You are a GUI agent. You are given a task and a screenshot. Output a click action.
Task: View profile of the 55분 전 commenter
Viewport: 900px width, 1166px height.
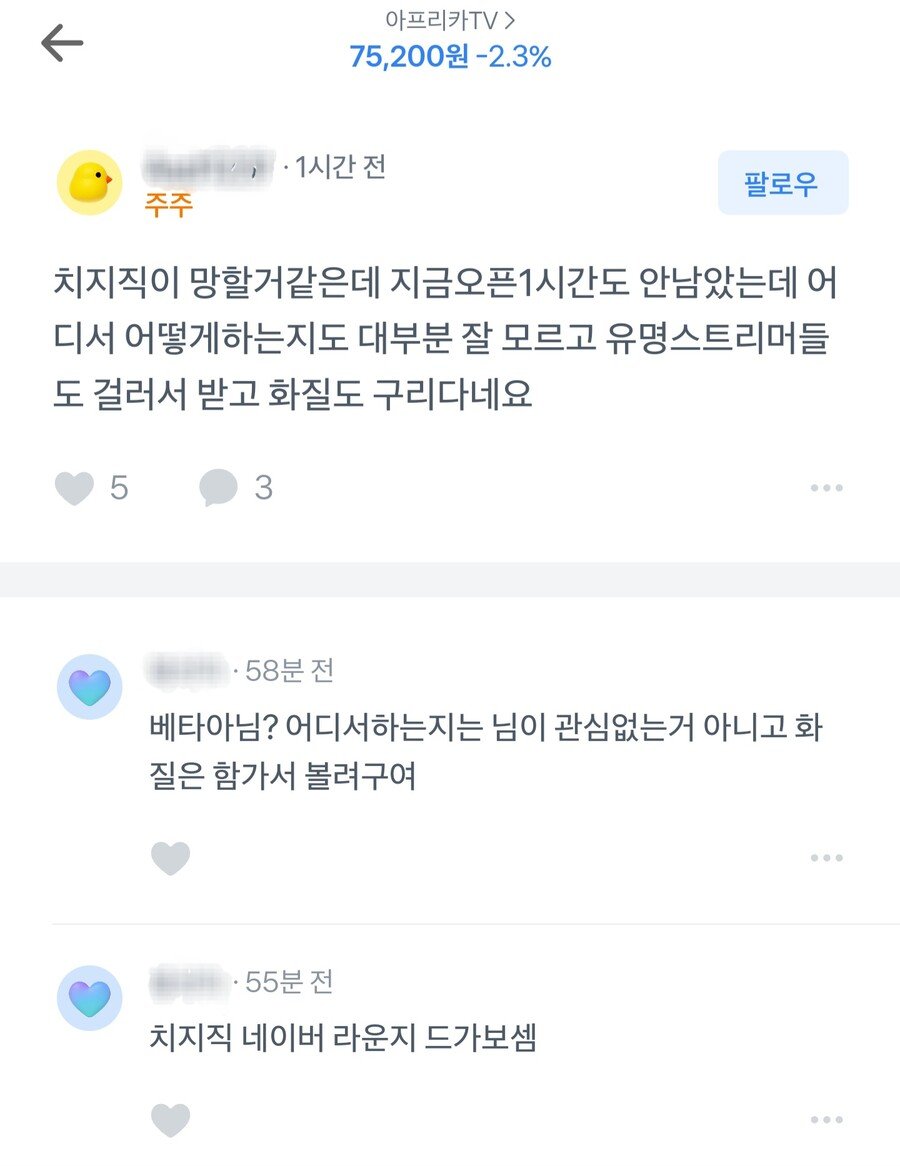click(x=89, y=998)
